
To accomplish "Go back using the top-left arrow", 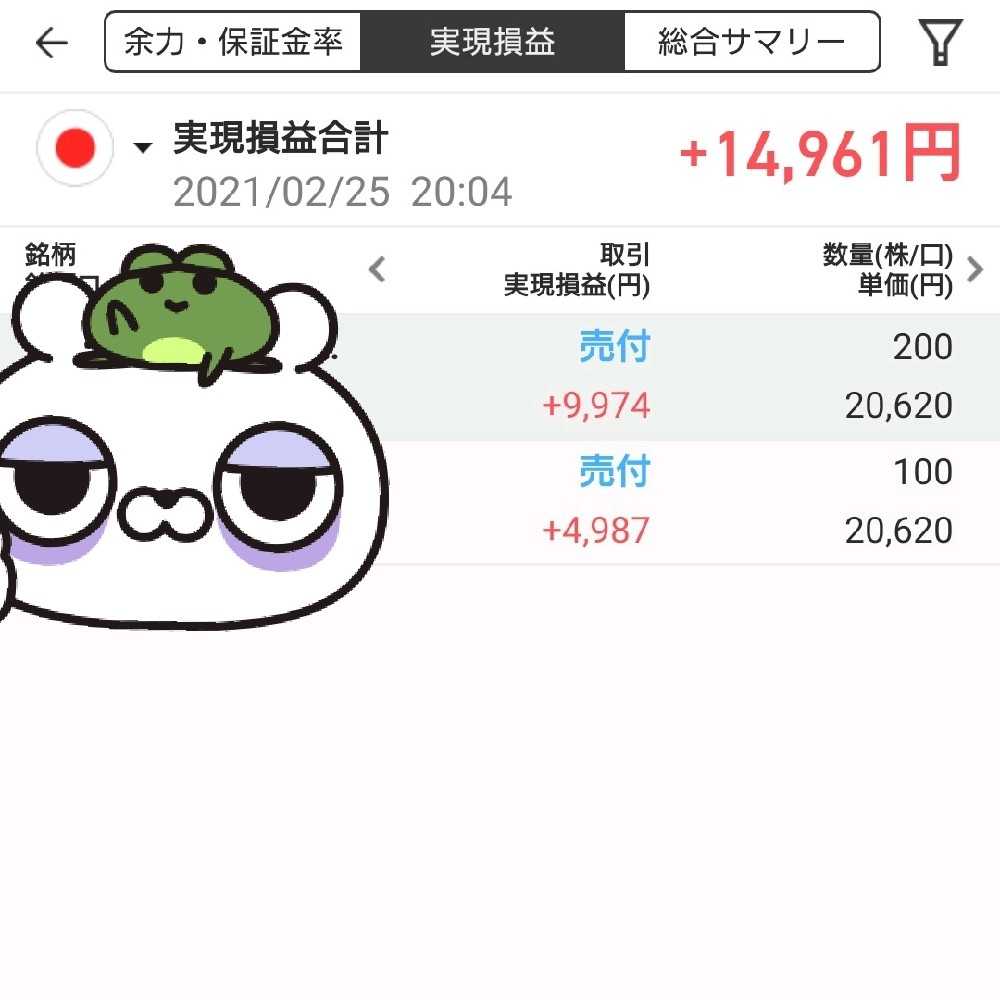I will pyautogui.click(x=51, y=43).
